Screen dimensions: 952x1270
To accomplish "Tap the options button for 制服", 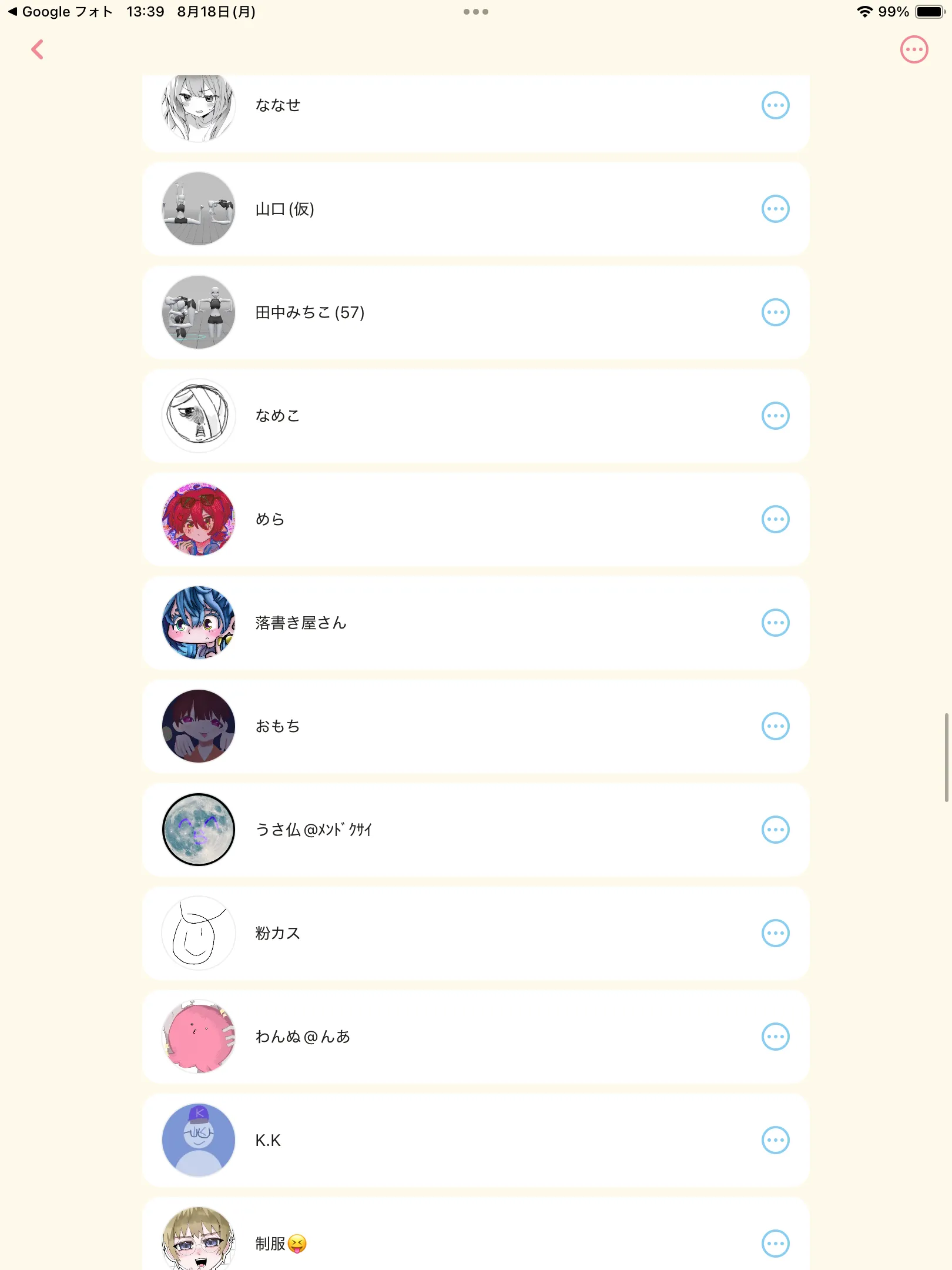I will point(775,1243).
